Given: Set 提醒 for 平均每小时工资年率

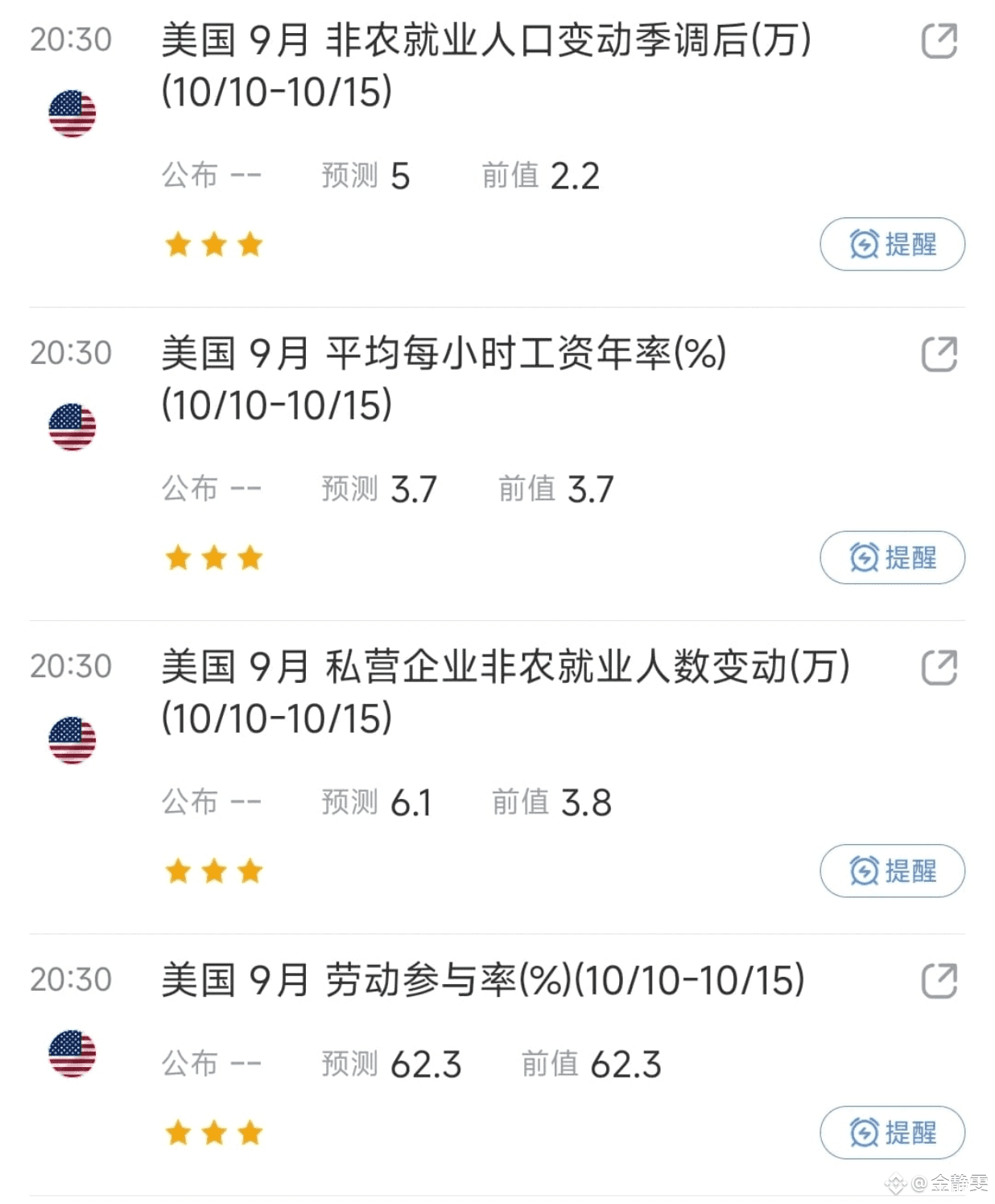Looking at the screenshot, I should pos(892,557).
